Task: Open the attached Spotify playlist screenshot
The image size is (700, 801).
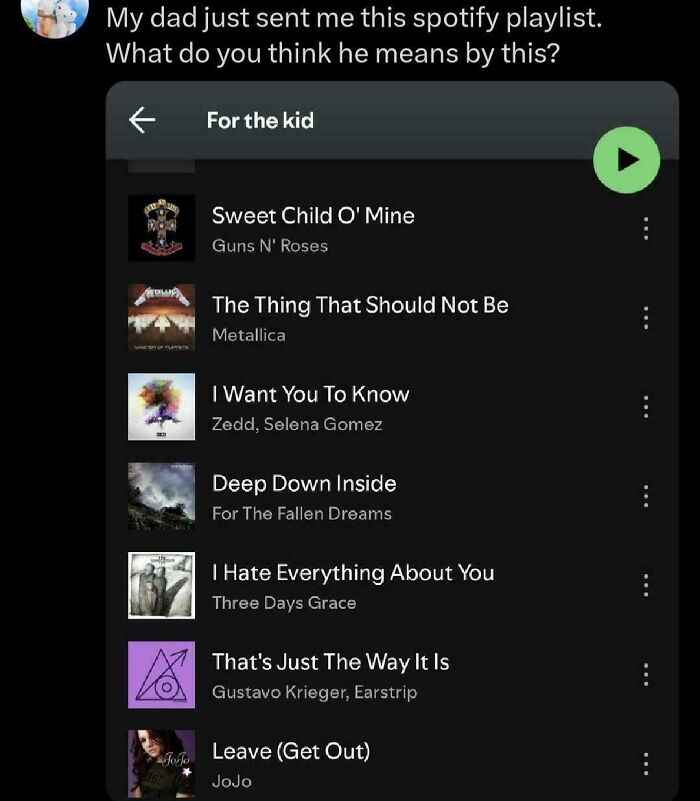Action: (392, 440)
